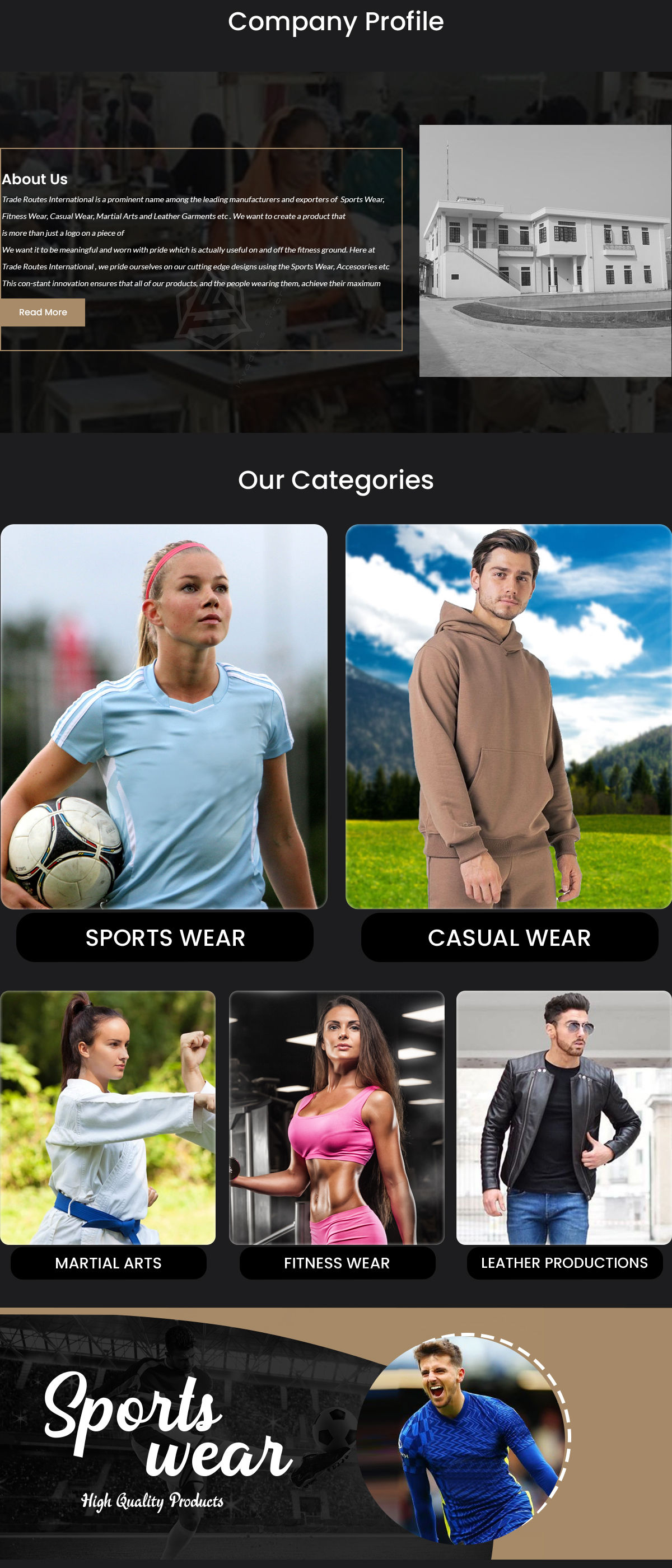The image size is (672, 1568).
Task: Browse the Leather Productions category
Action: coord(564,1262)
